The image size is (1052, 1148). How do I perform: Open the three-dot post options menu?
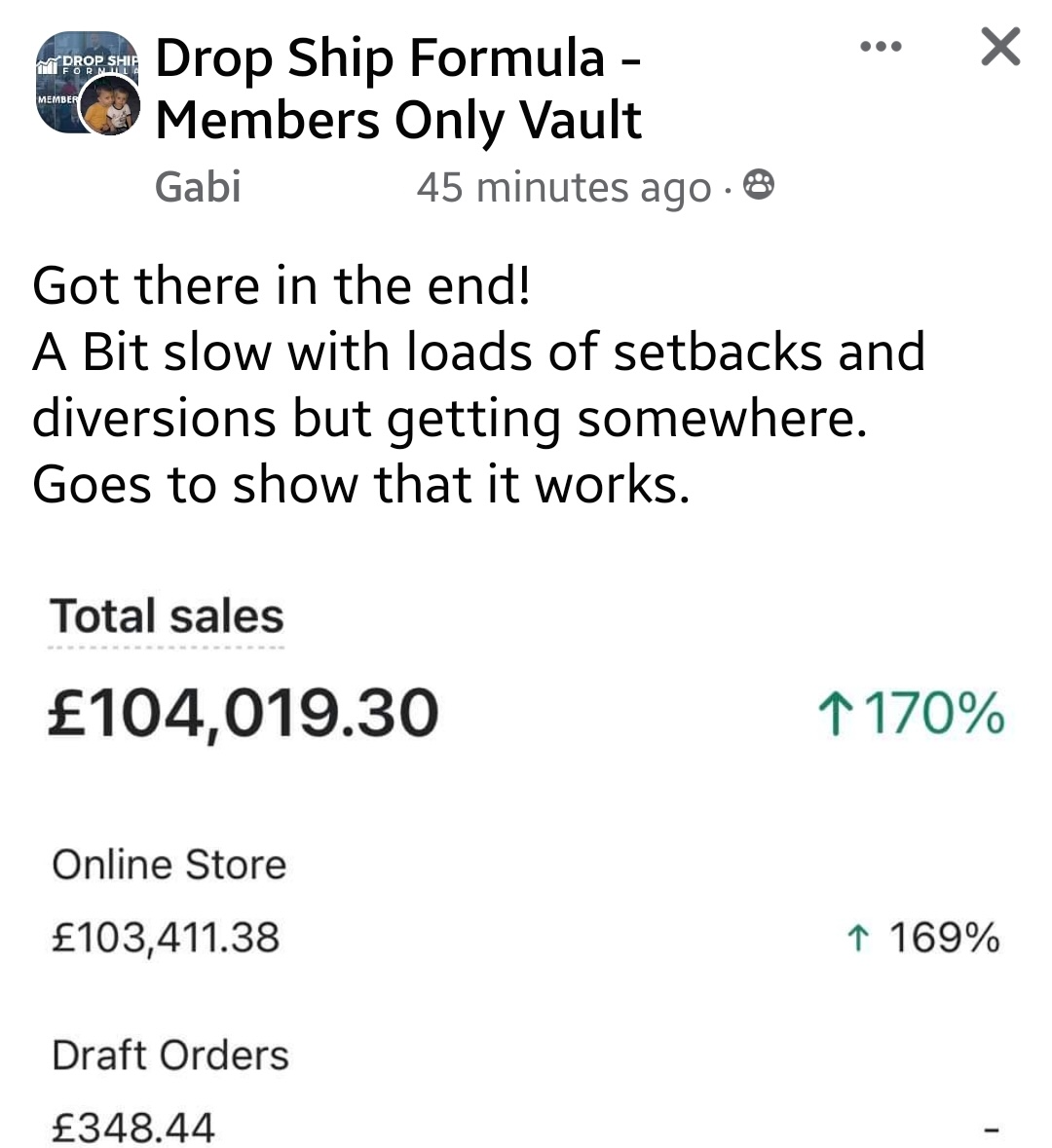pyautogui.click(x=882, y=47)
